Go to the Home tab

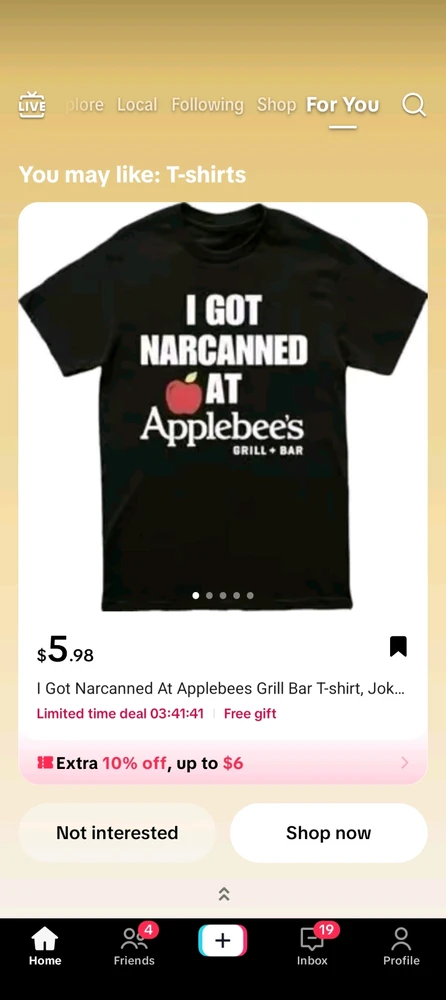coord(45,946)
